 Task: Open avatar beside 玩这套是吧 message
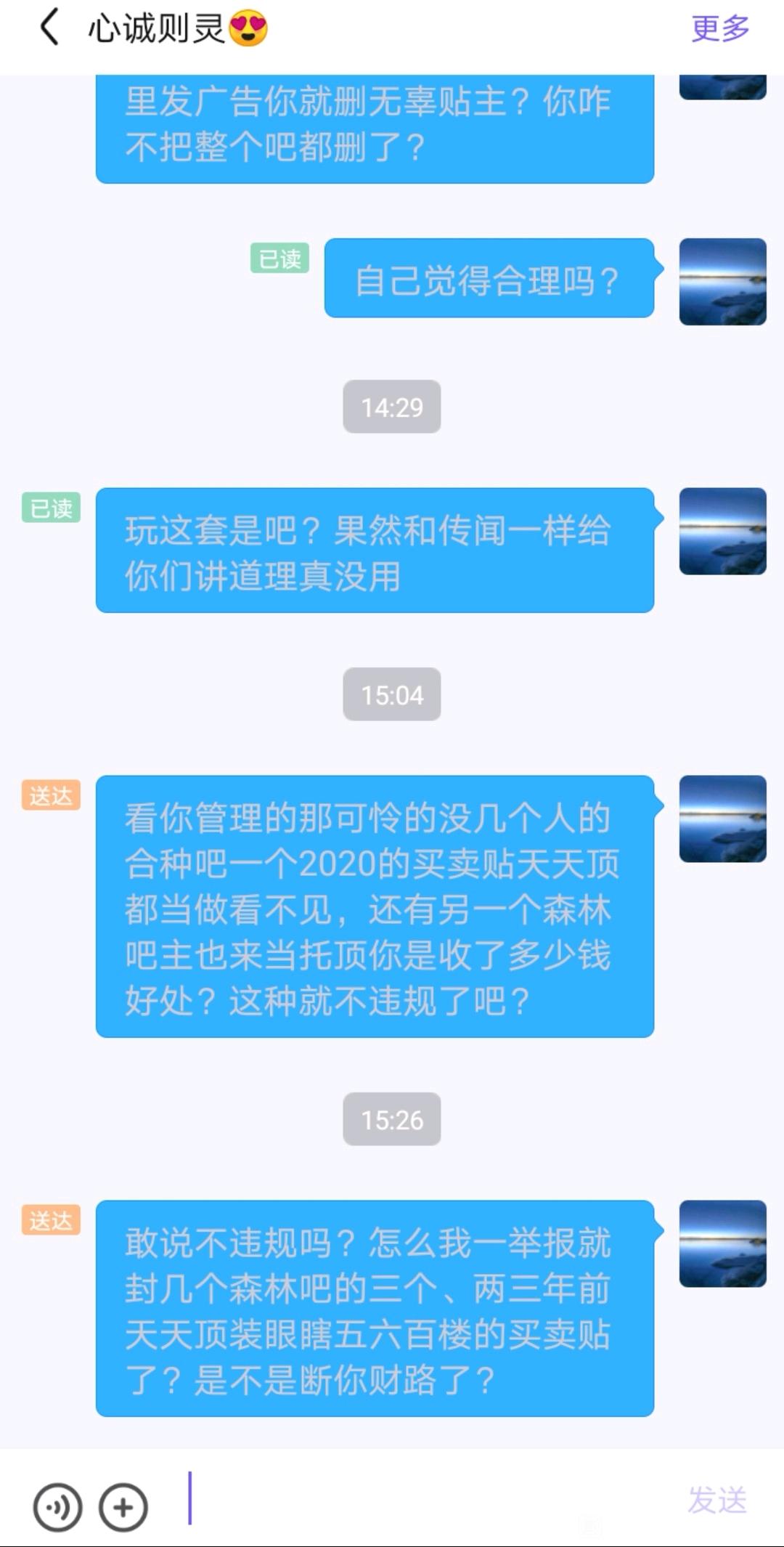point(722,532)
